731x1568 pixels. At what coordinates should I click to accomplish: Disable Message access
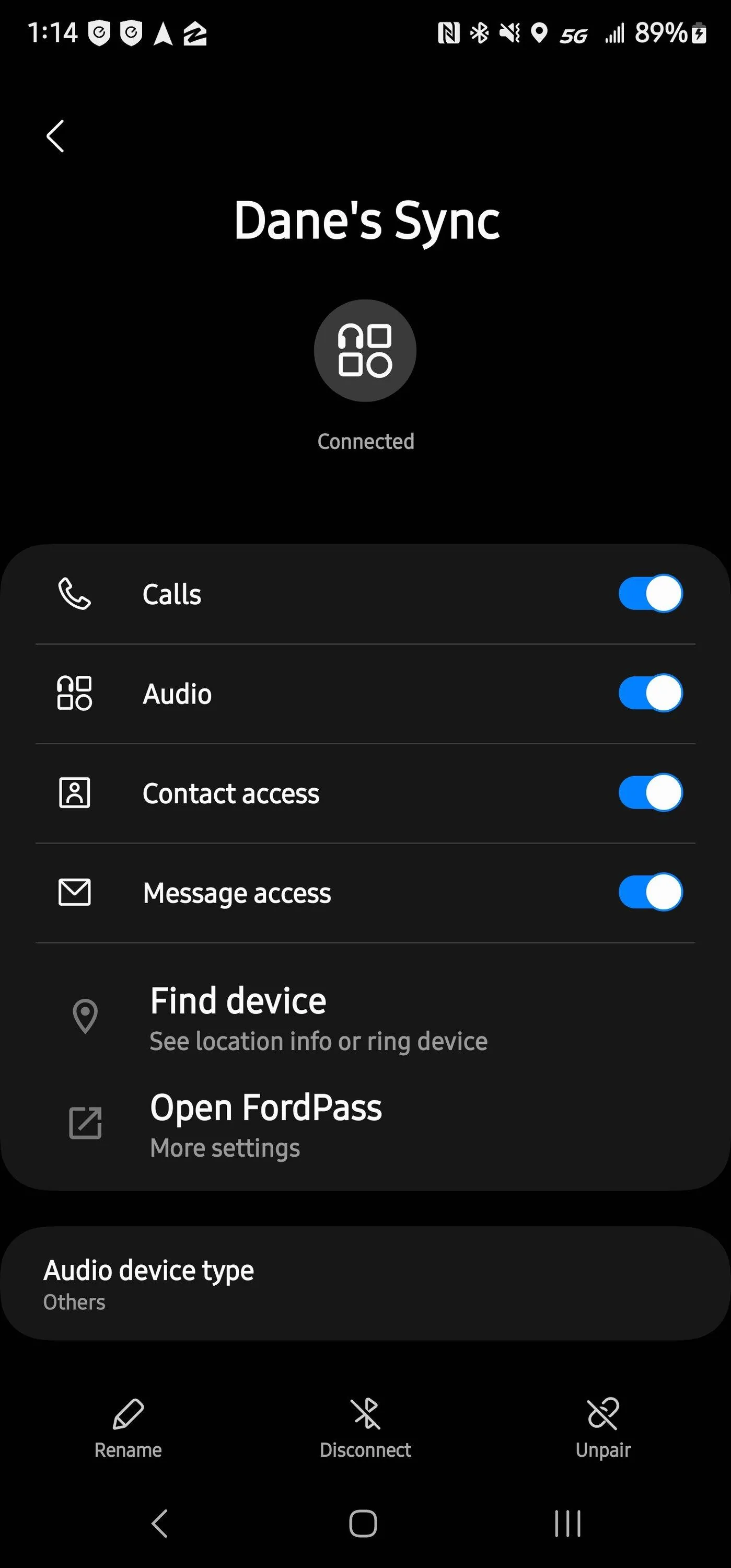650,892
